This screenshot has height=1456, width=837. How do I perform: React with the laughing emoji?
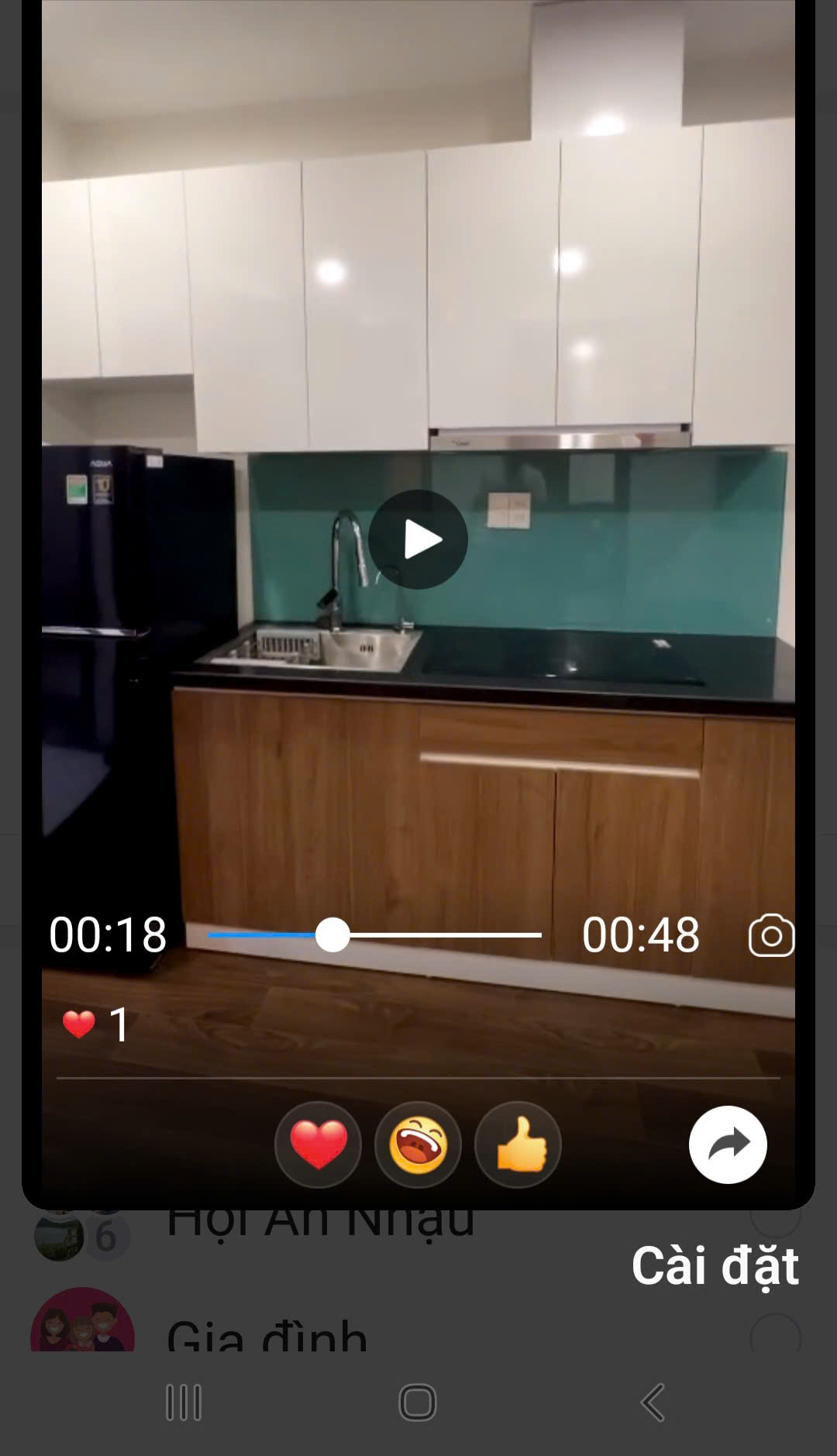418,1144
